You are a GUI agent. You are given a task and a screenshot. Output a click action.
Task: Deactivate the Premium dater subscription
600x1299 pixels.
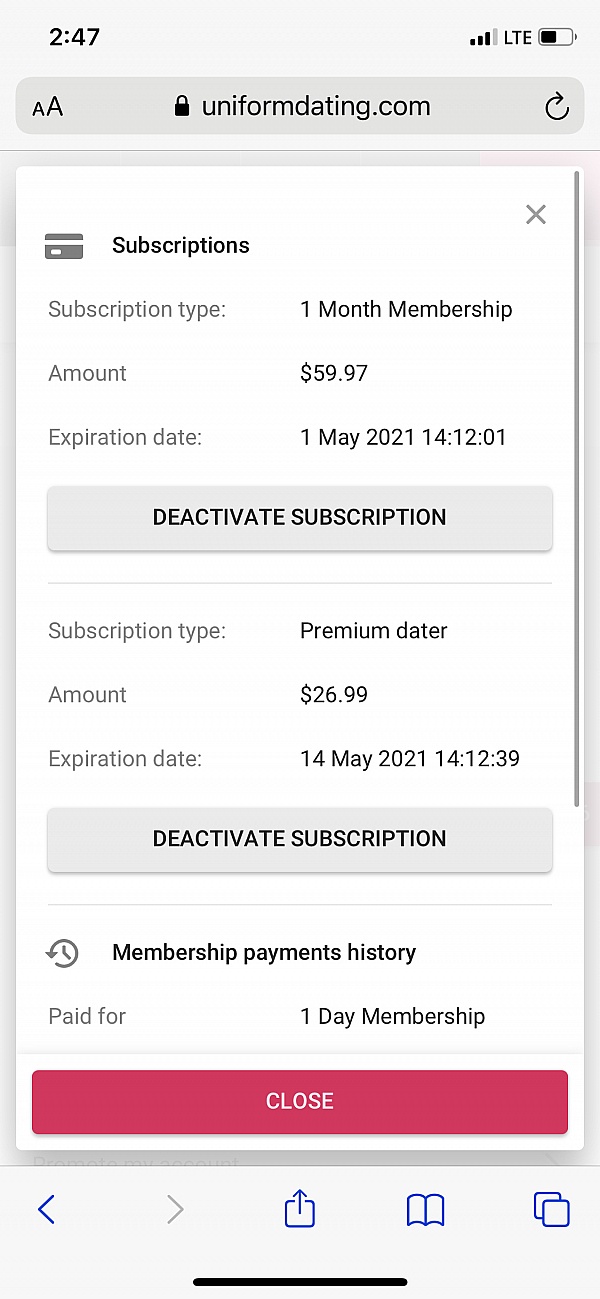point(300,839)
